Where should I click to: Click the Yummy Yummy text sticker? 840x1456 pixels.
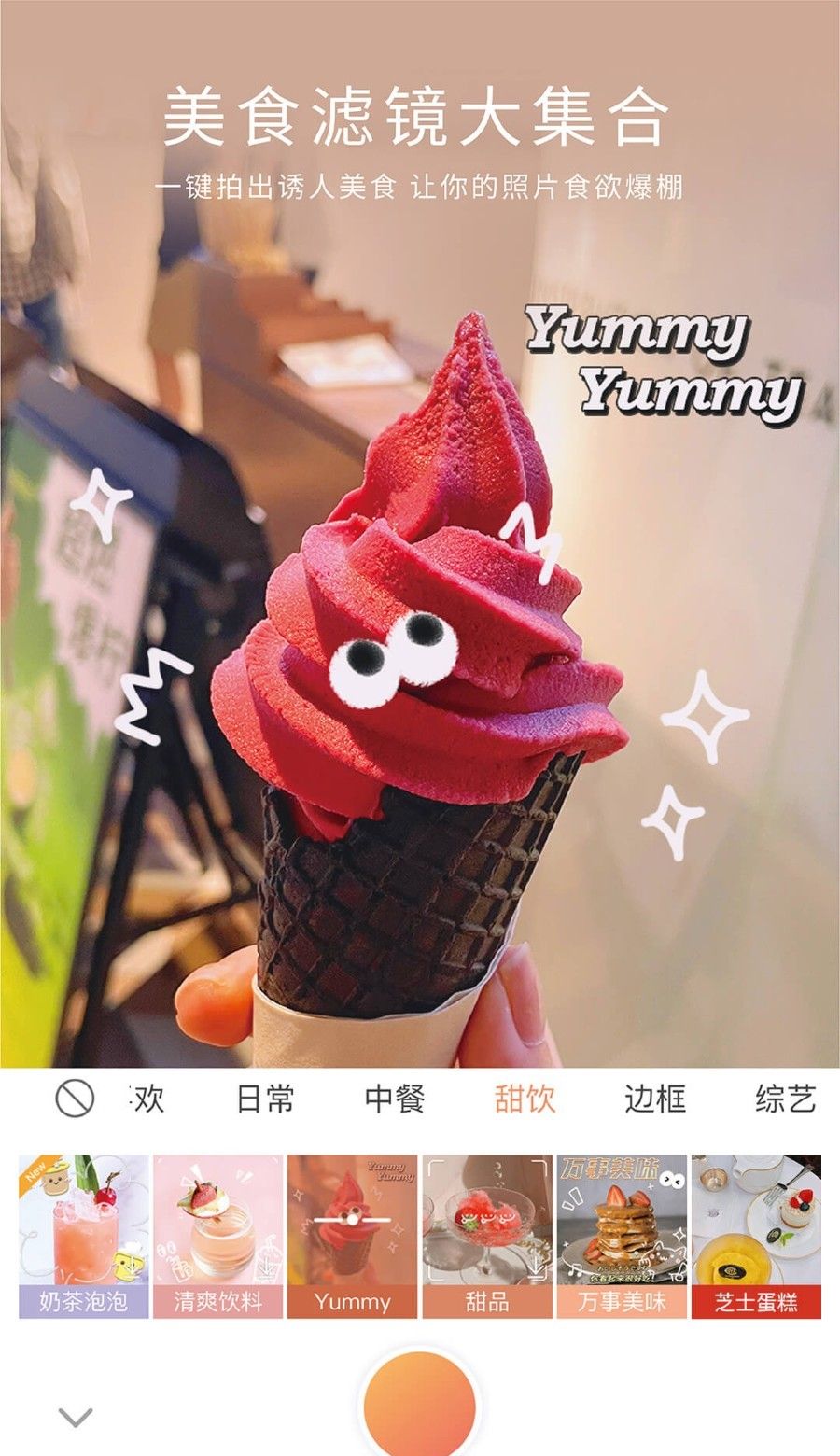click(659, 359)
